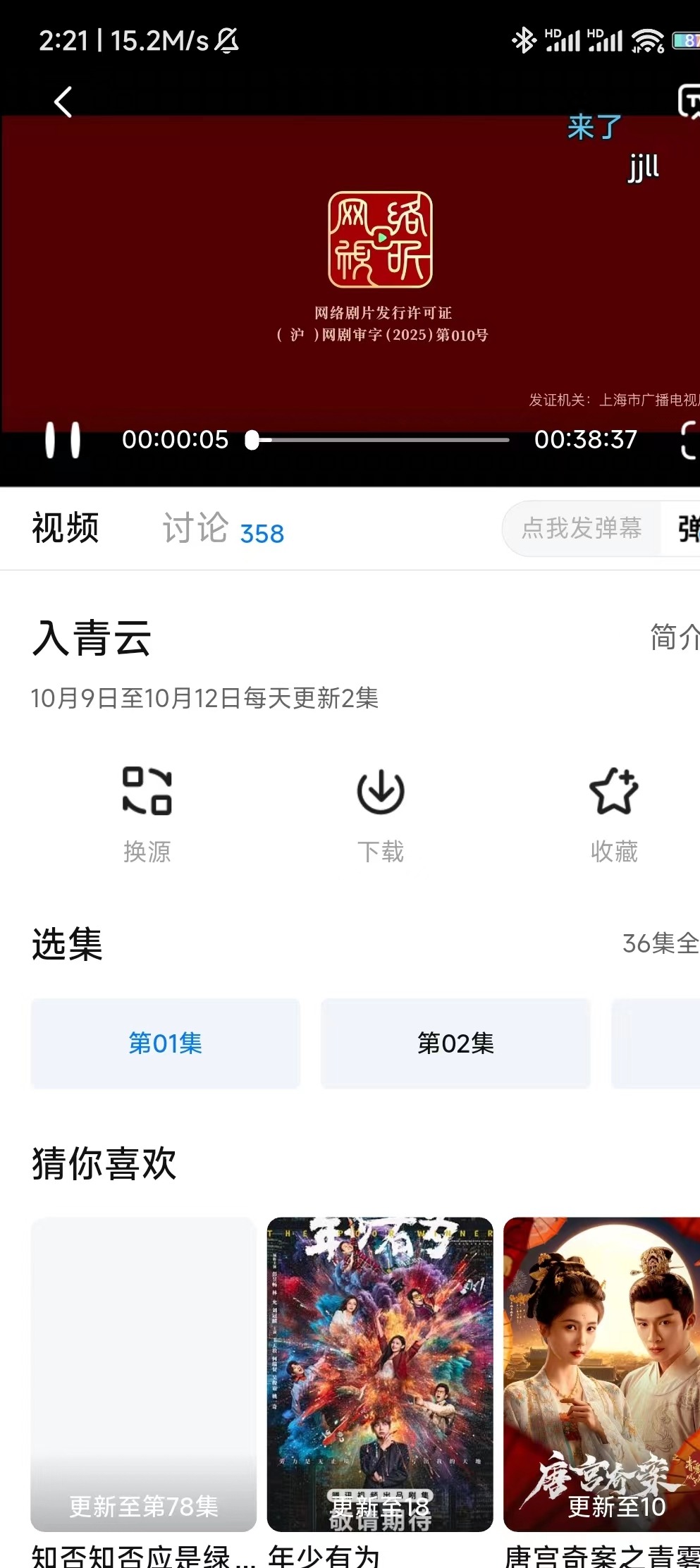Tap the 点我发弹幕 input field

click(x=582, y=528)
